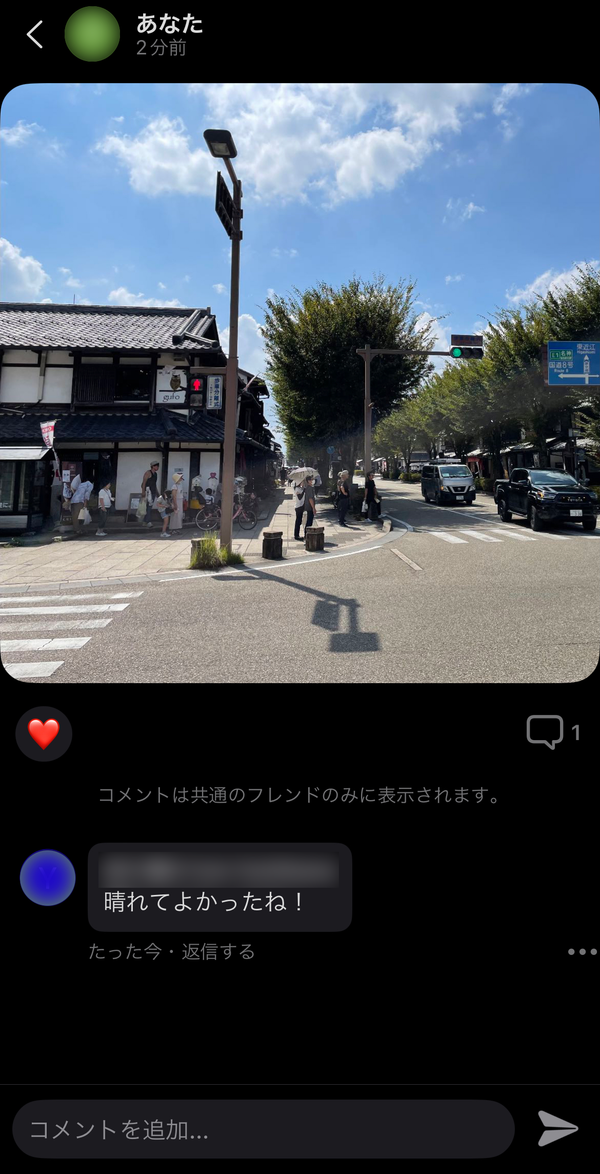Open the comments speech bubble icon

(545, 732)
